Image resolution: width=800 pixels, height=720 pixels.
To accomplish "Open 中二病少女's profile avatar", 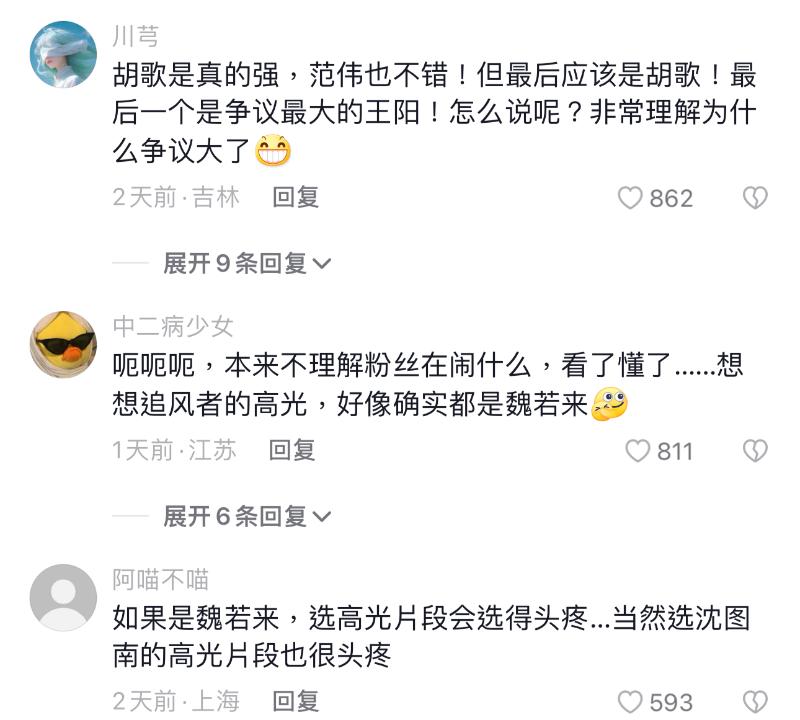I will point(63,344).
